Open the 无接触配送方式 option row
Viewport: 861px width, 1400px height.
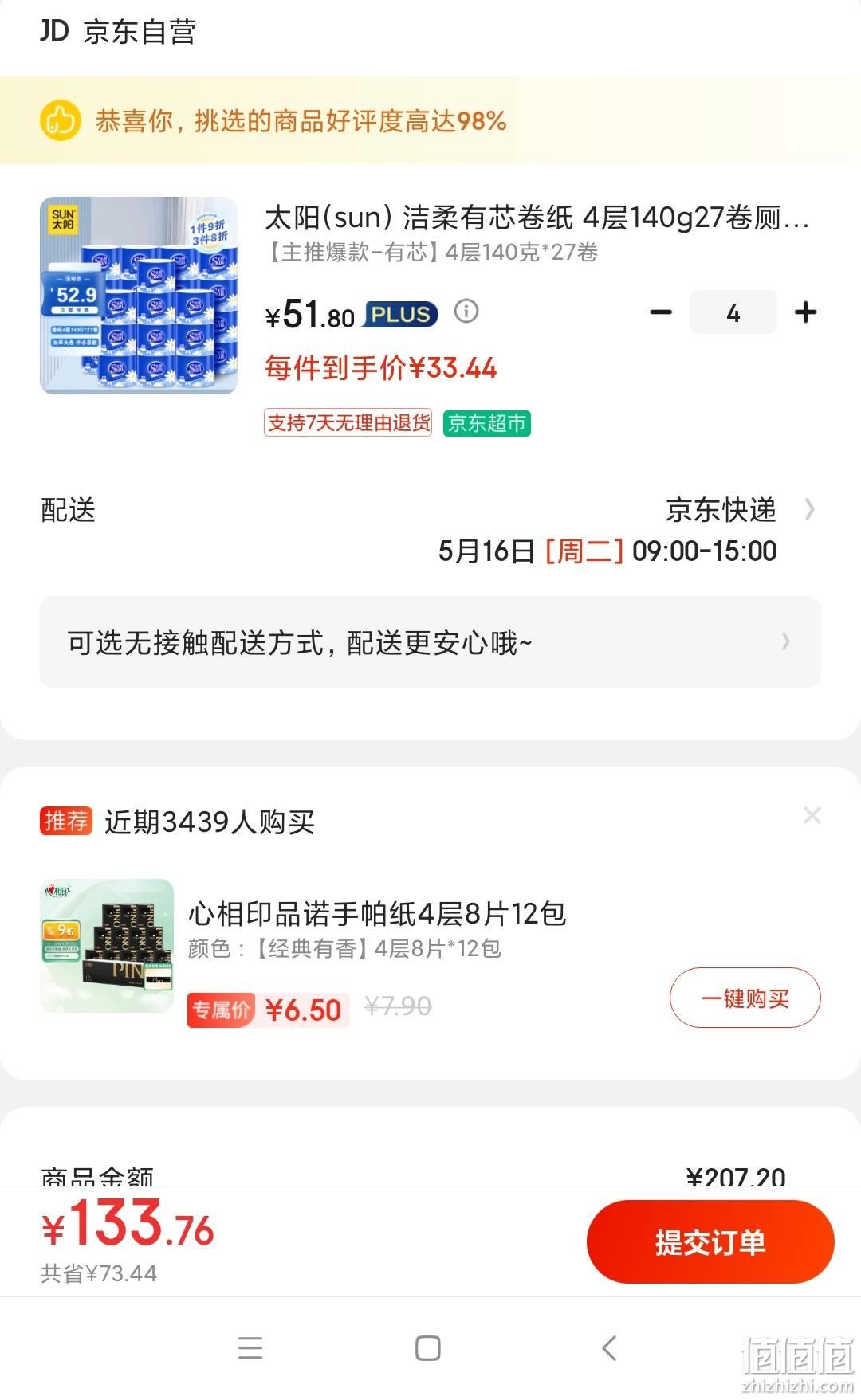pyautogui.click(x=431, y=641)
